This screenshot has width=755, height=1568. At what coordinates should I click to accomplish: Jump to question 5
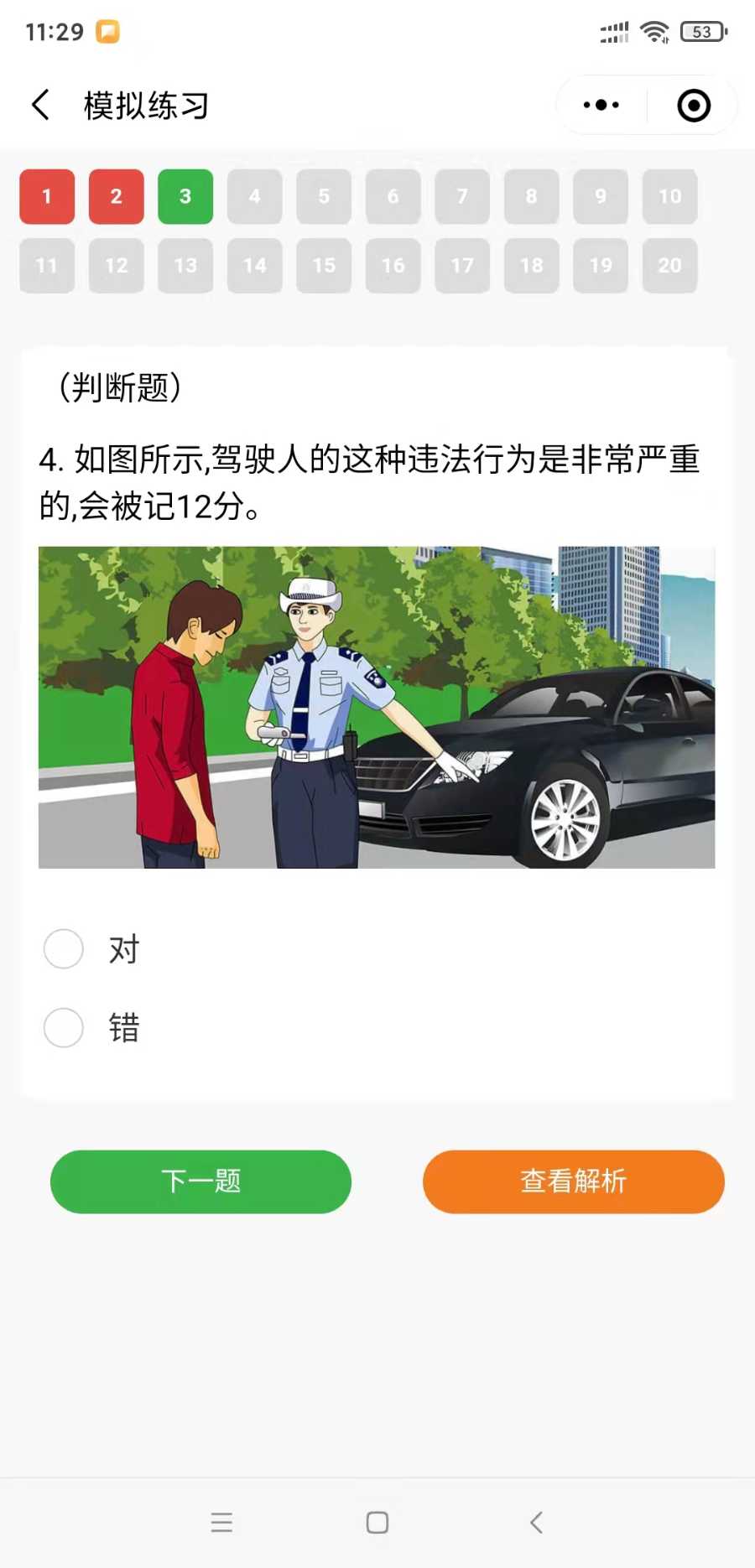[x=324, y=196]
